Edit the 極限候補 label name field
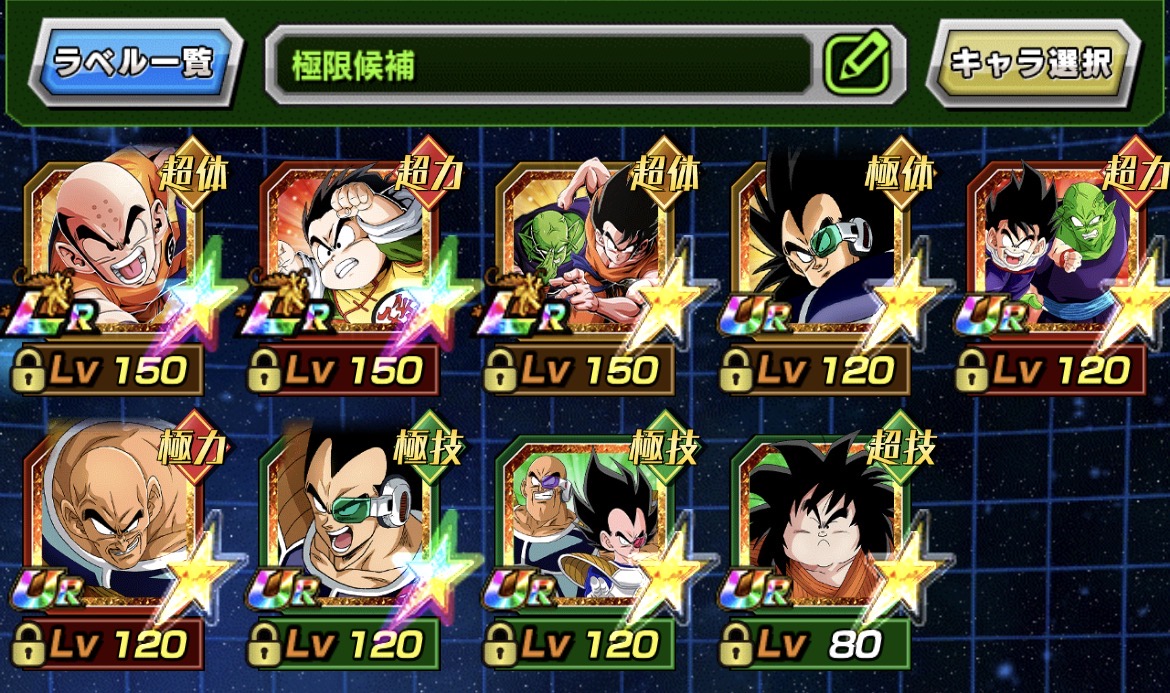Screen dimensions: 1170x693 pos(540,66)
